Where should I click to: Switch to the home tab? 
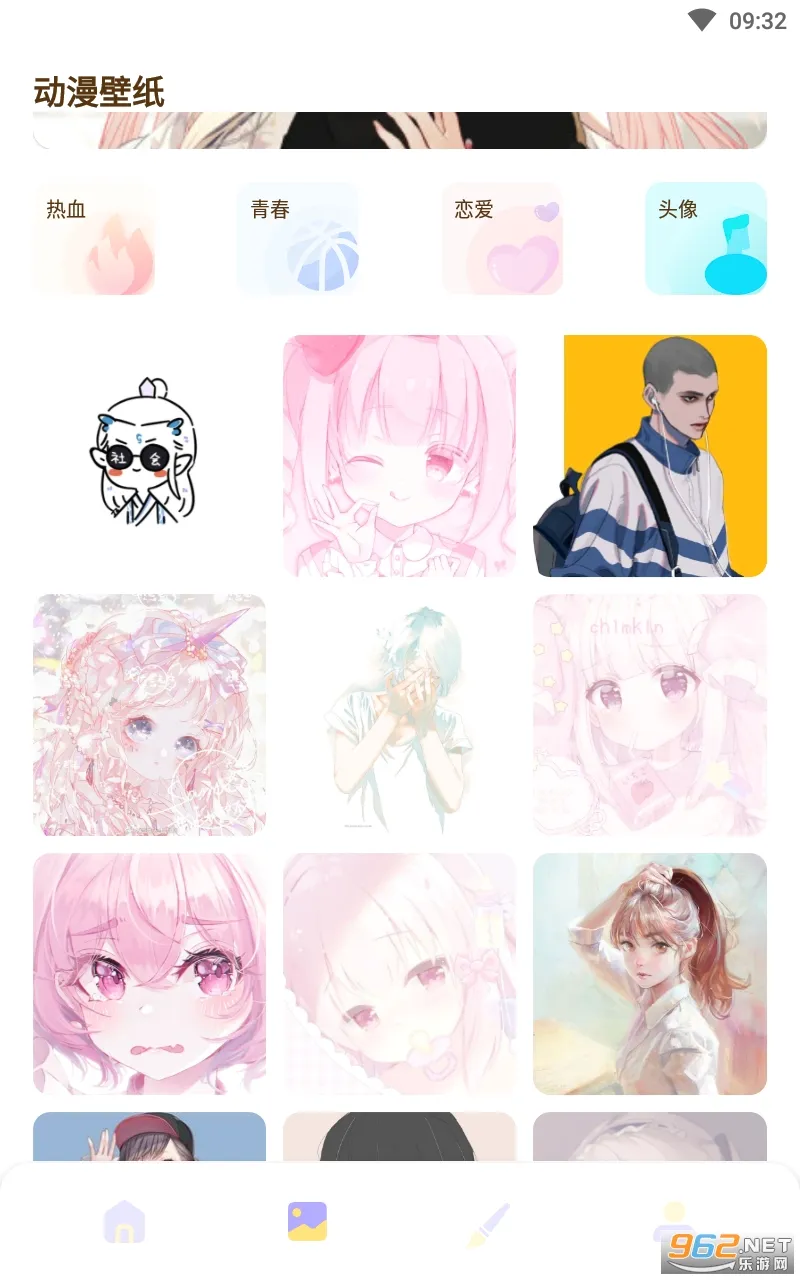point(125,1221)
